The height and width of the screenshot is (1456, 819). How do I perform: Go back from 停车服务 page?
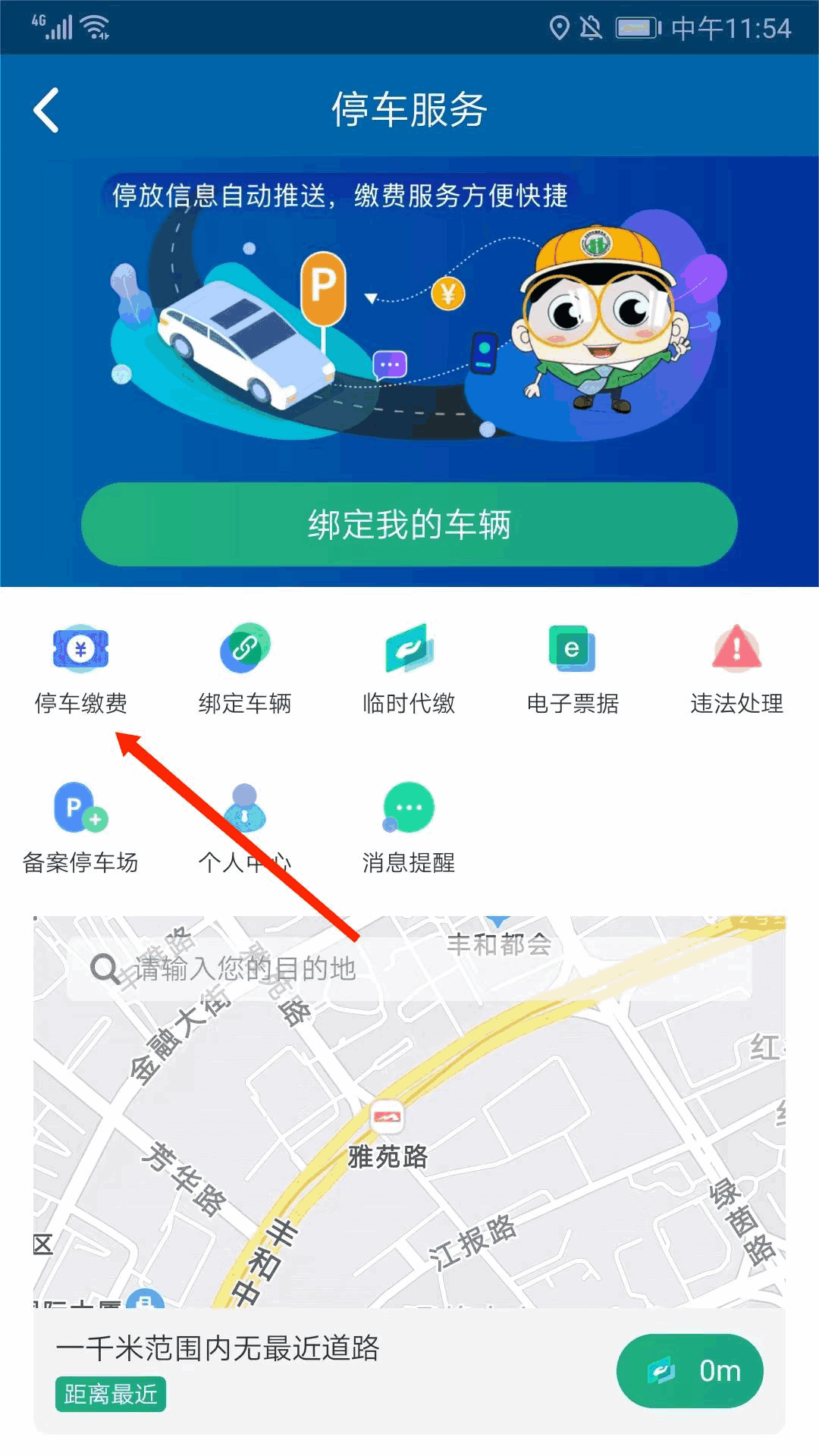[47, 110]
